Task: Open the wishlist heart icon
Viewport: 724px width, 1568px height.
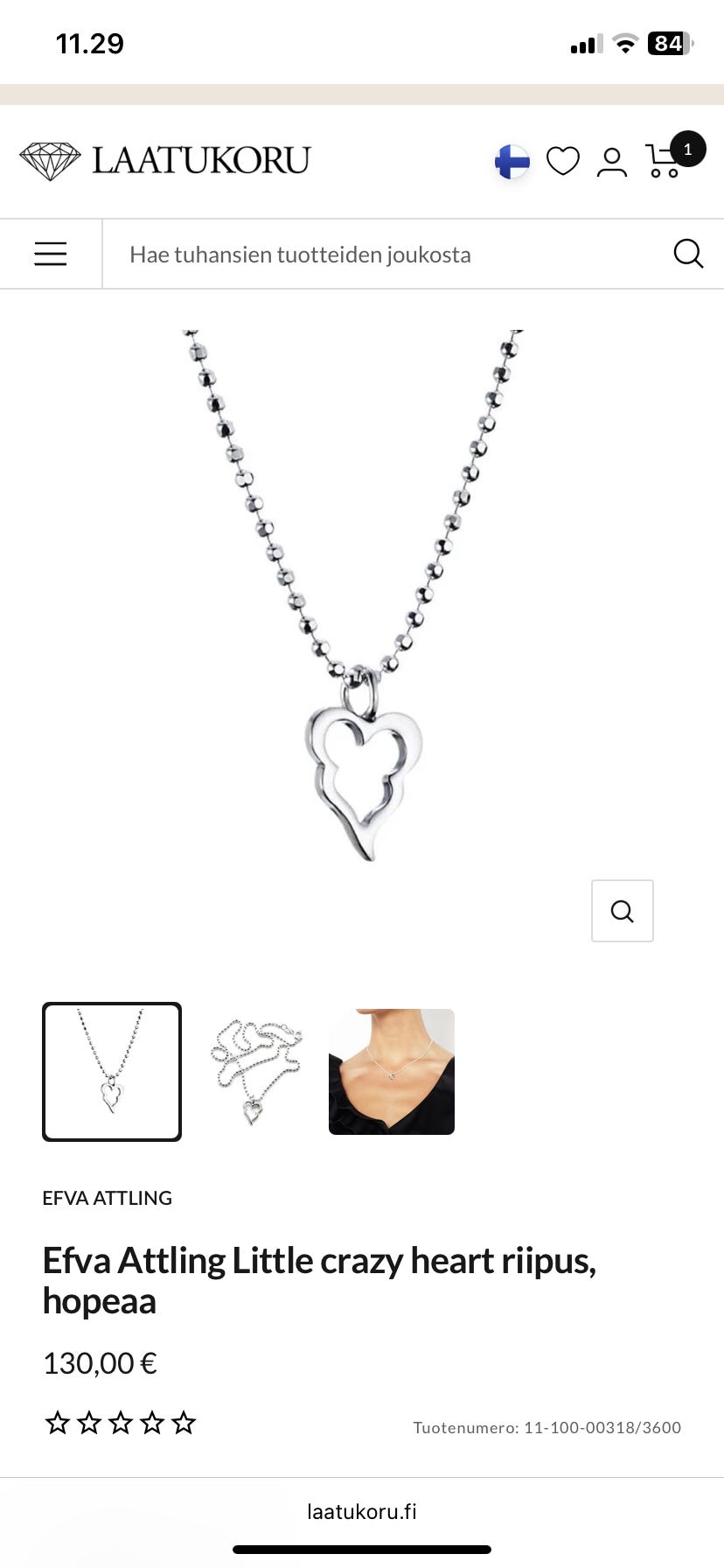Action: click(x=562, y=162)
